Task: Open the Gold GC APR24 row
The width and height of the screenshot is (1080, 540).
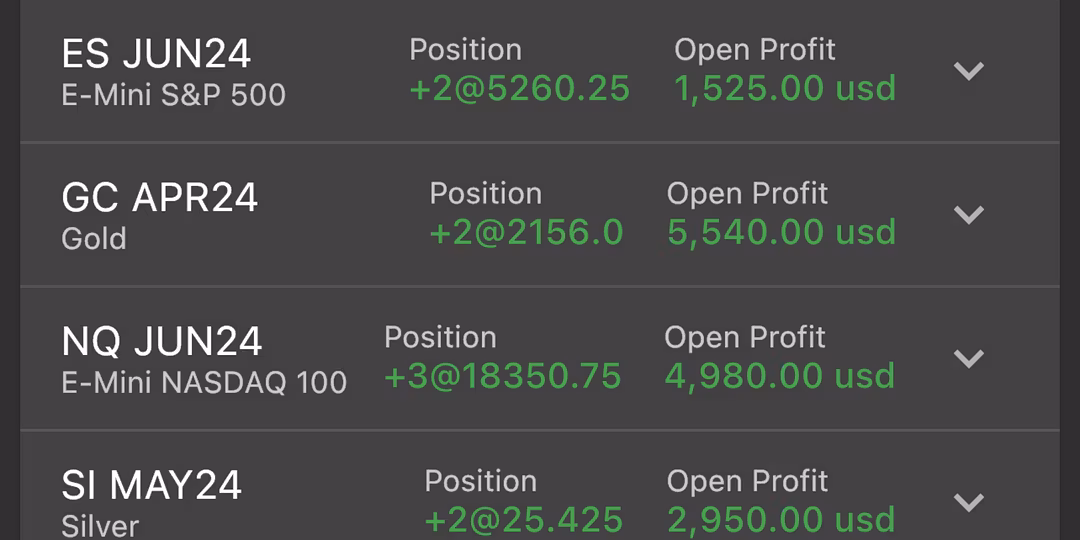Action: coord(160,215)
